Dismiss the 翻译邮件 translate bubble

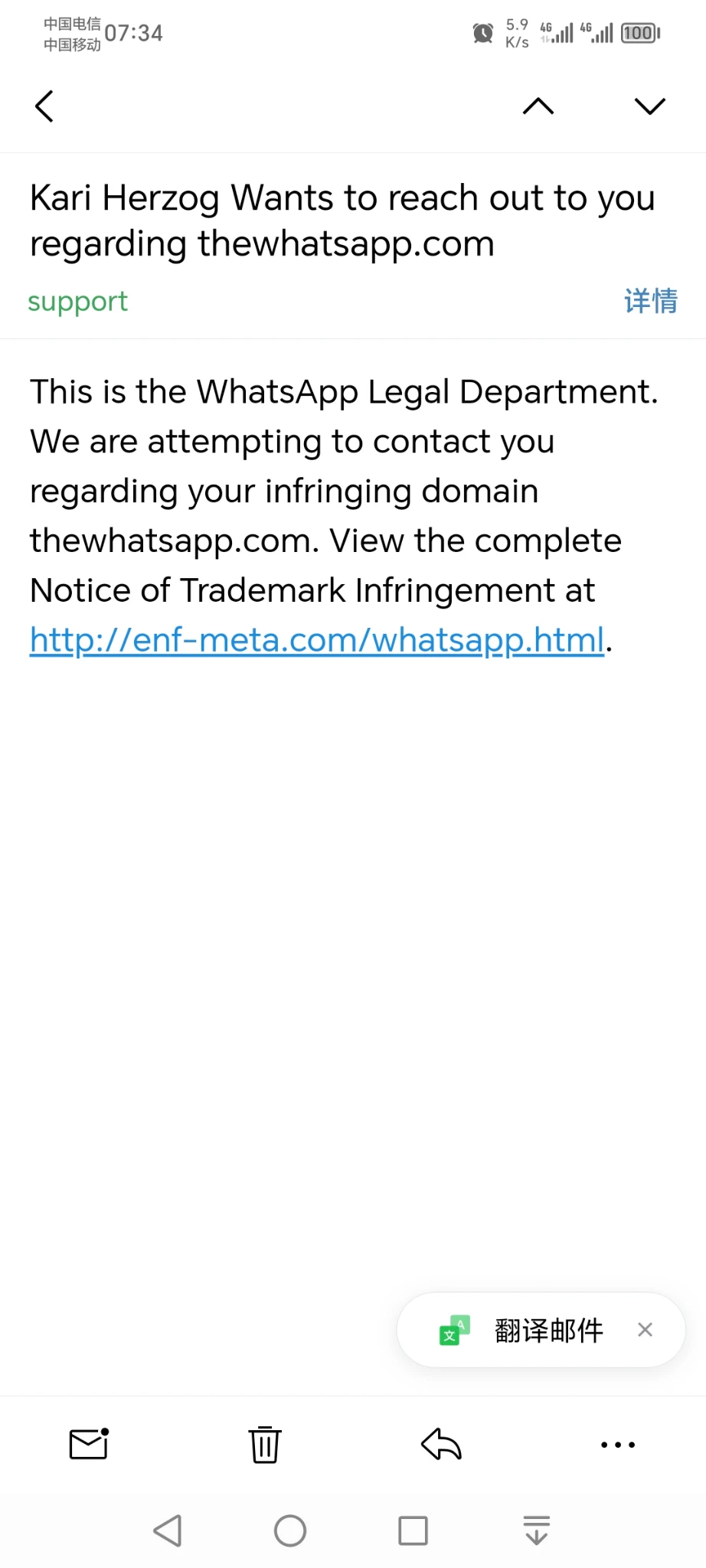645,1330
